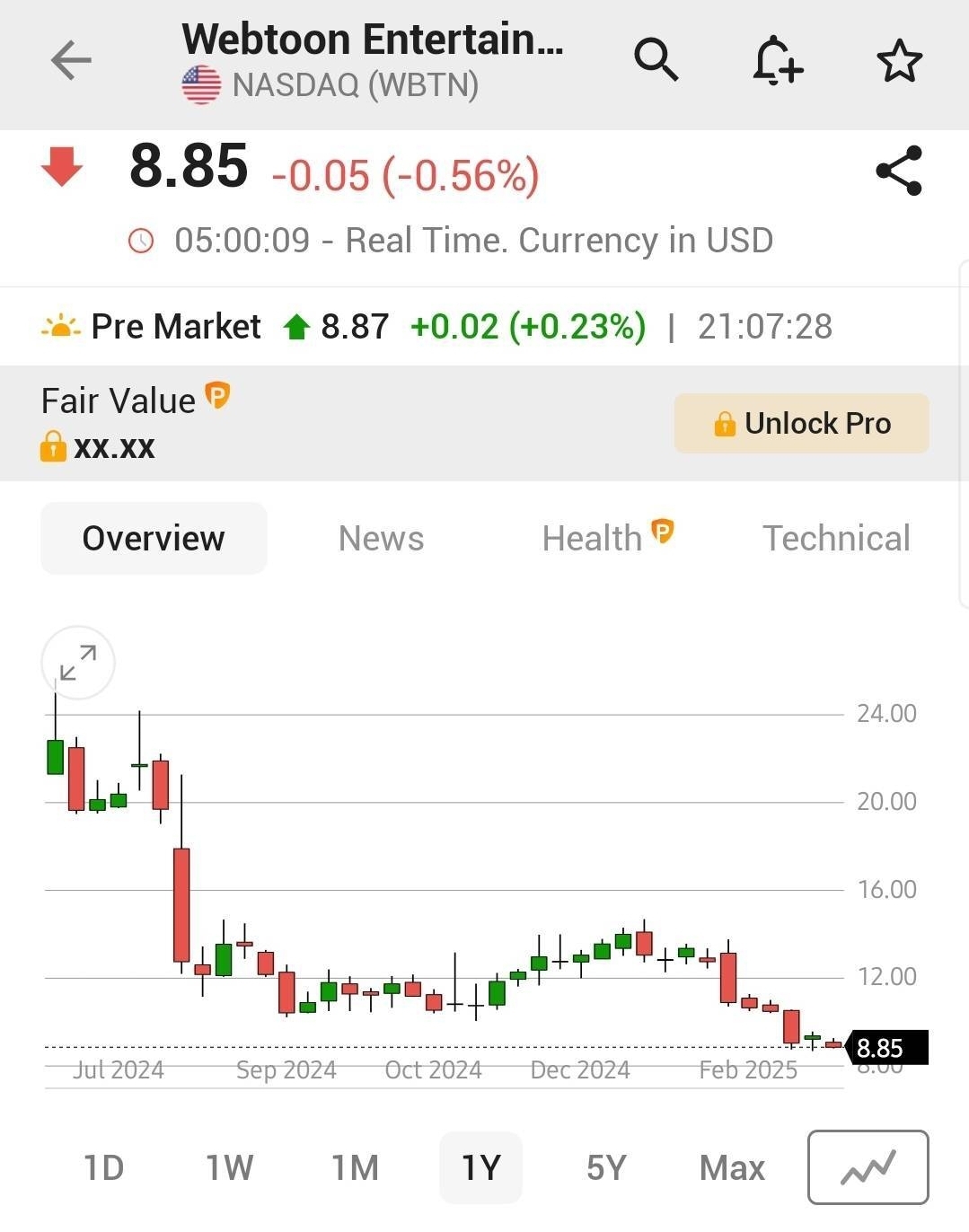Expand the chart to full screen
The image size is (969, 1232).
[x=78, y=663]
